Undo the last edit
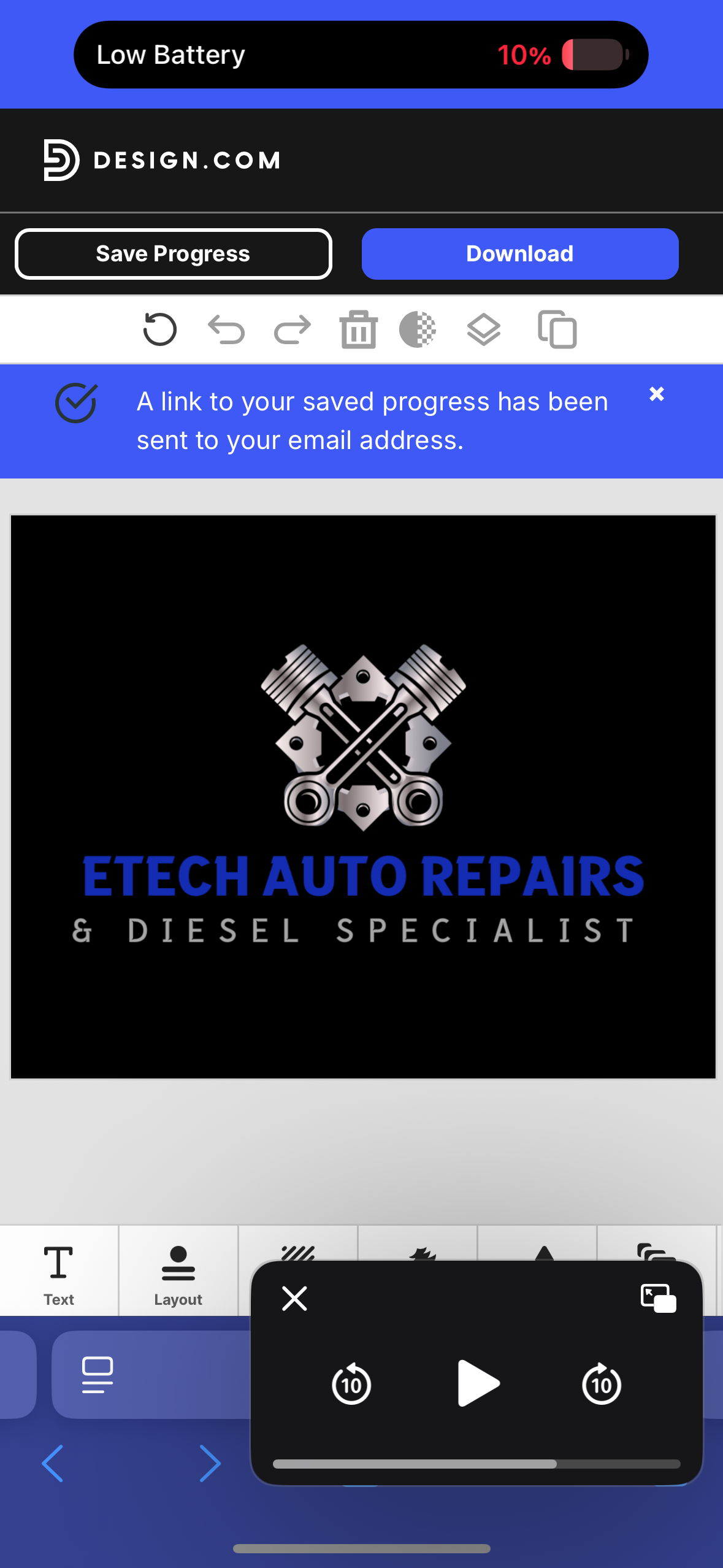Viewport: 723px width, 1568px height. tap(226, 329)
